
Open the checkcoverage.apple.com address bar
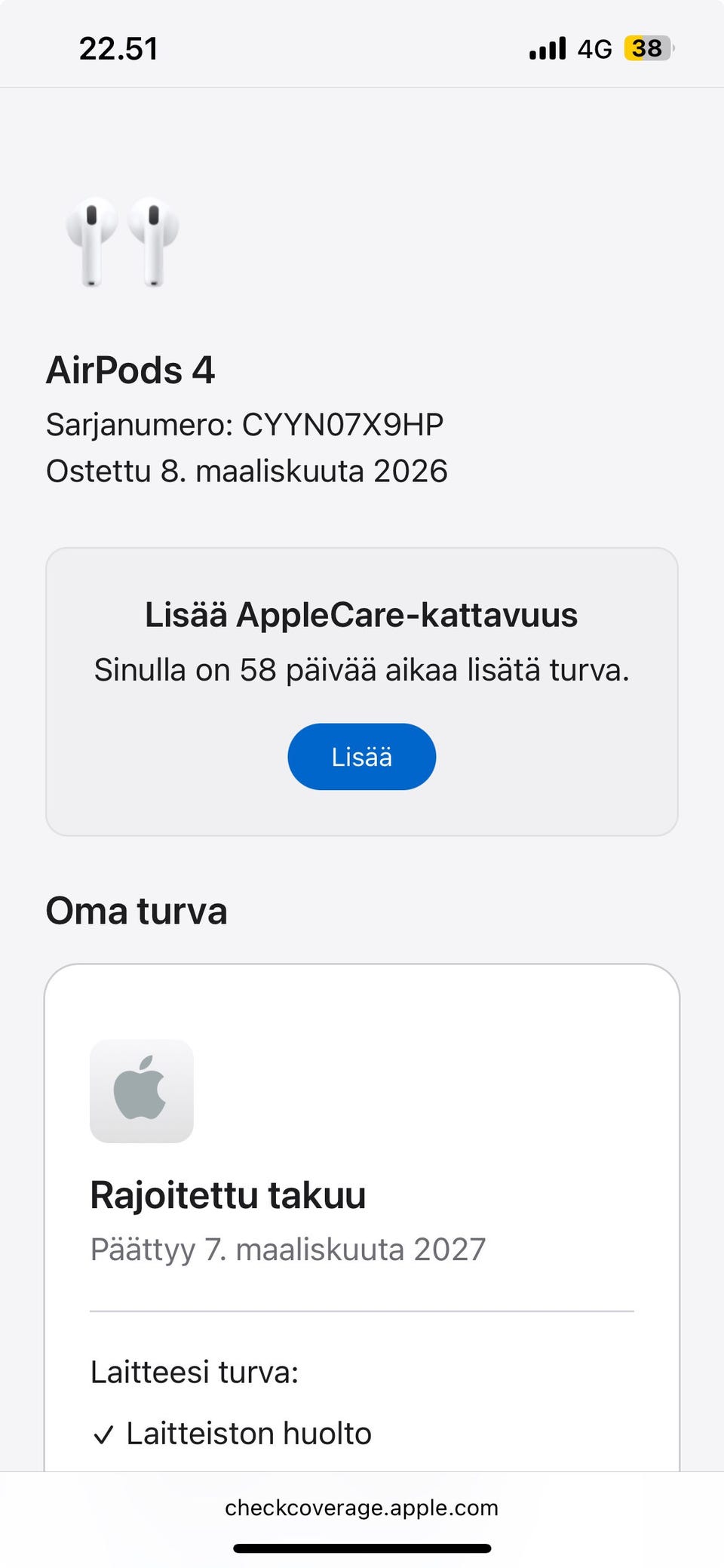click(x=361, y=1508)
